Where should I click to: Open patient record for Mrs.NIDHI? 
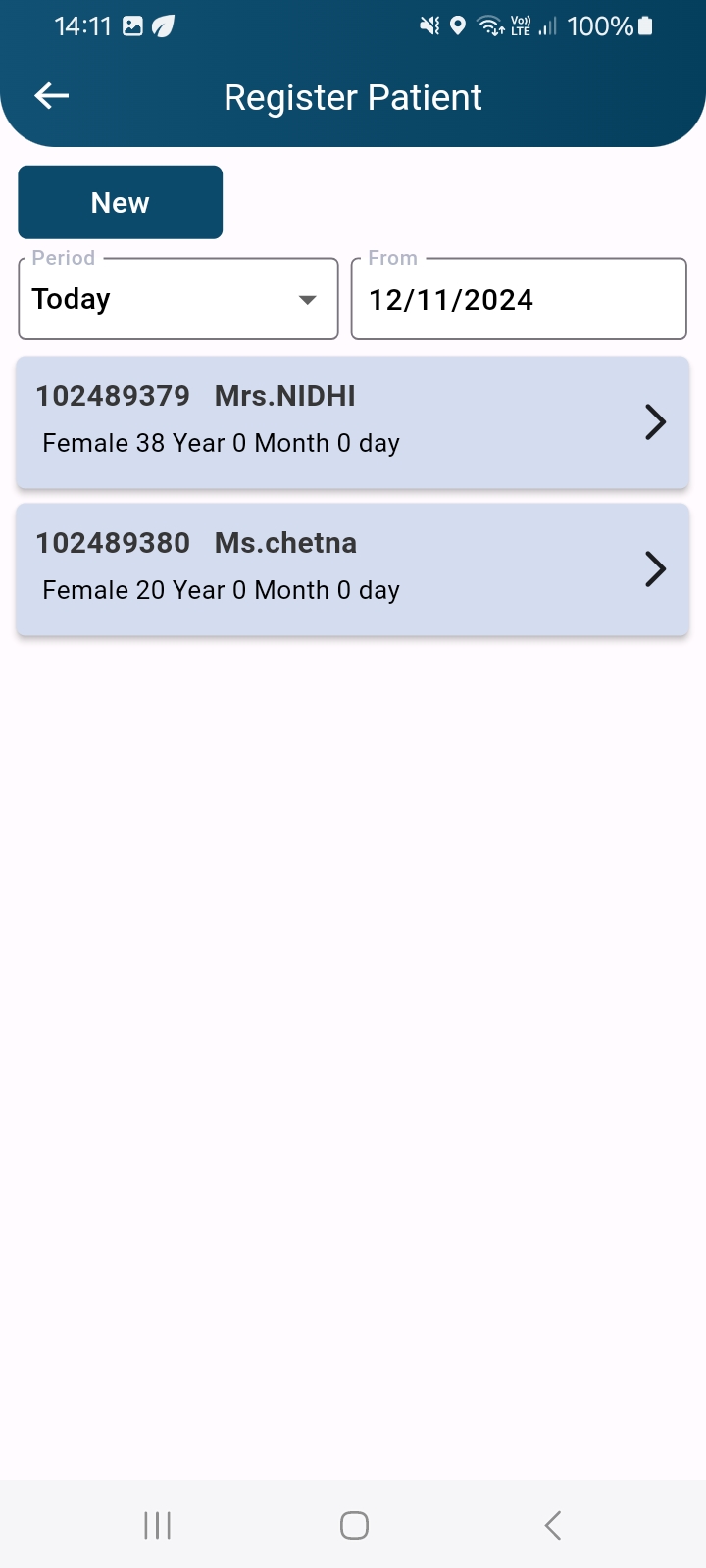[353, 422]
